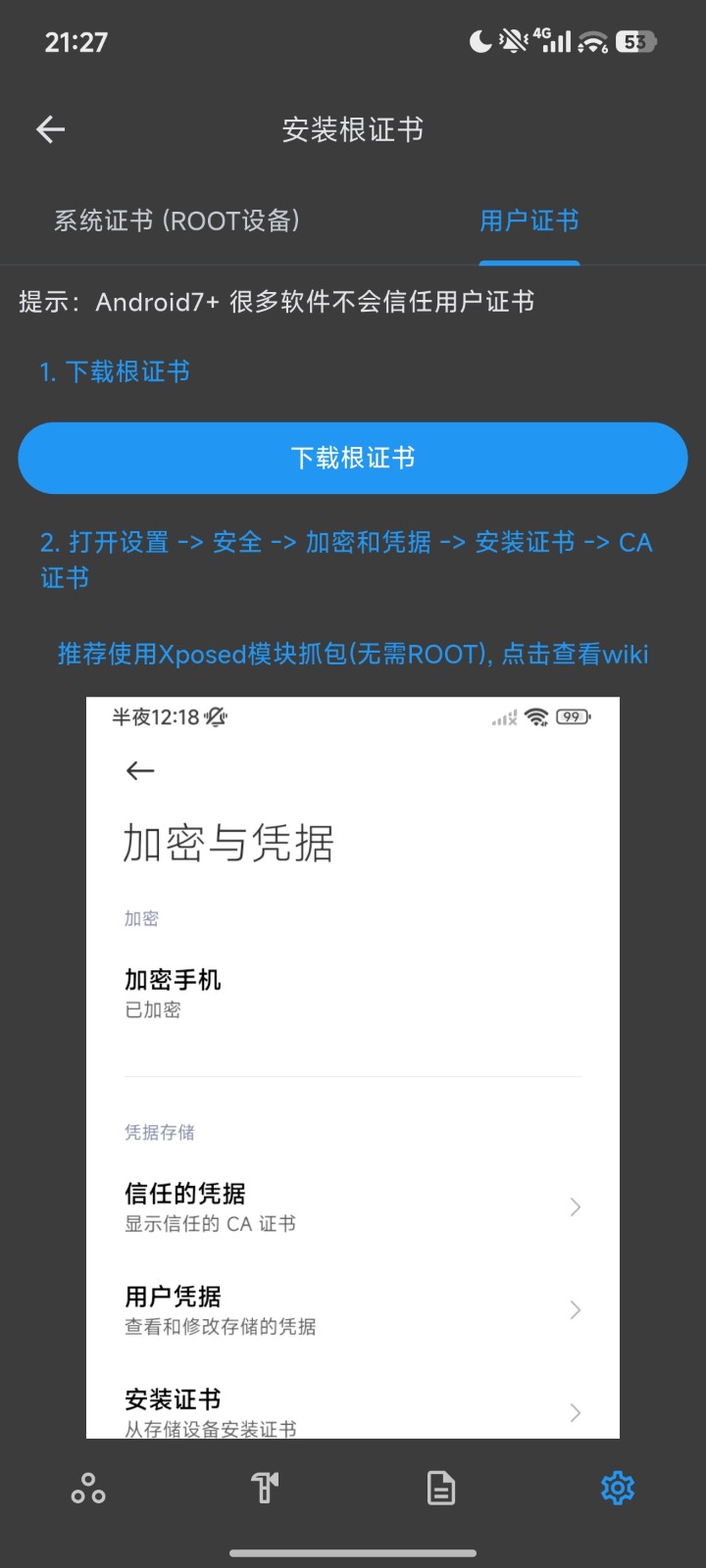706x1568 pixels.
Task: Tap the back arrow at top left
Action: [x=50, y=129]
